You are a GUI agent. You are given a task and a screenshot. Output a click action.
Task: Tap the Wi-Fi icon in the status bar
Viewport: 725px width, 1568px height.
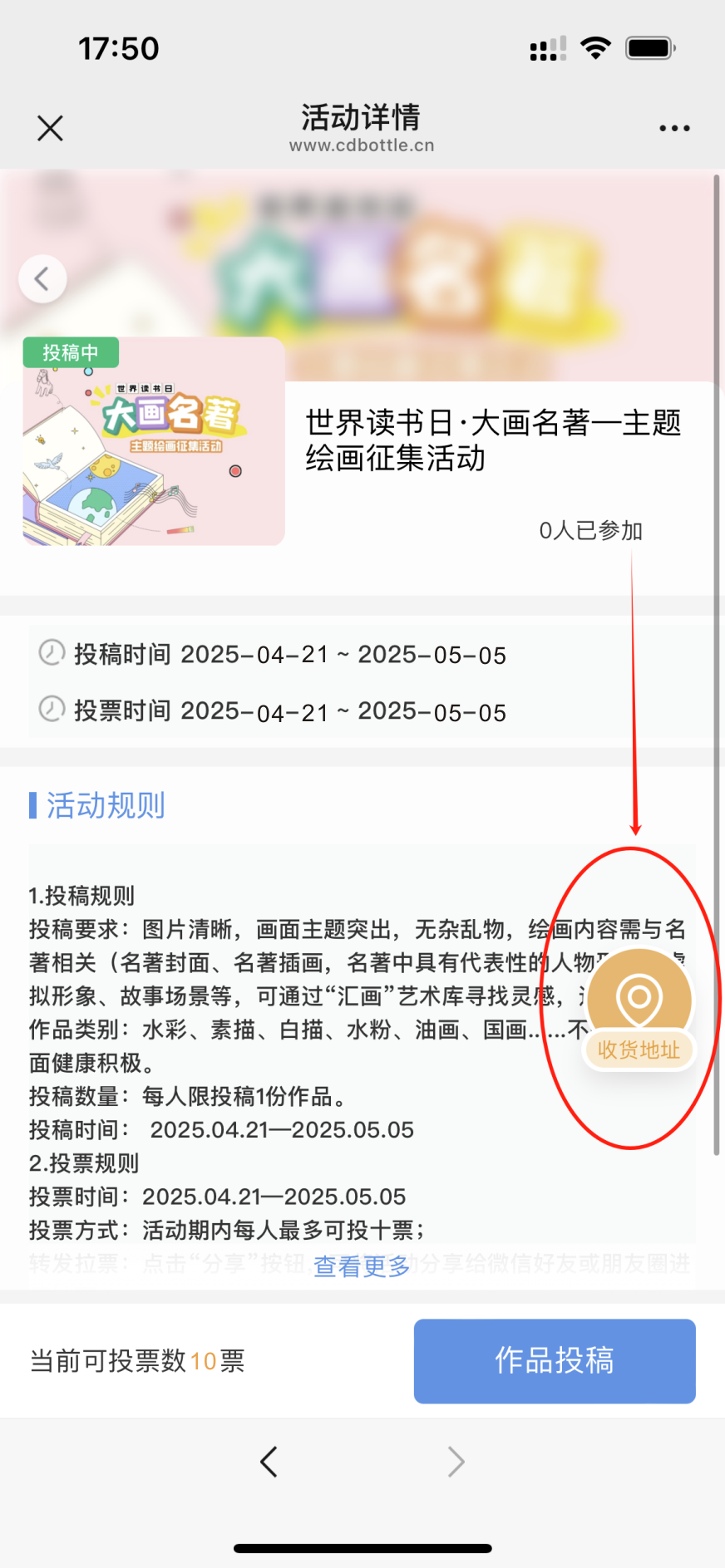click(x=594, y=48)
